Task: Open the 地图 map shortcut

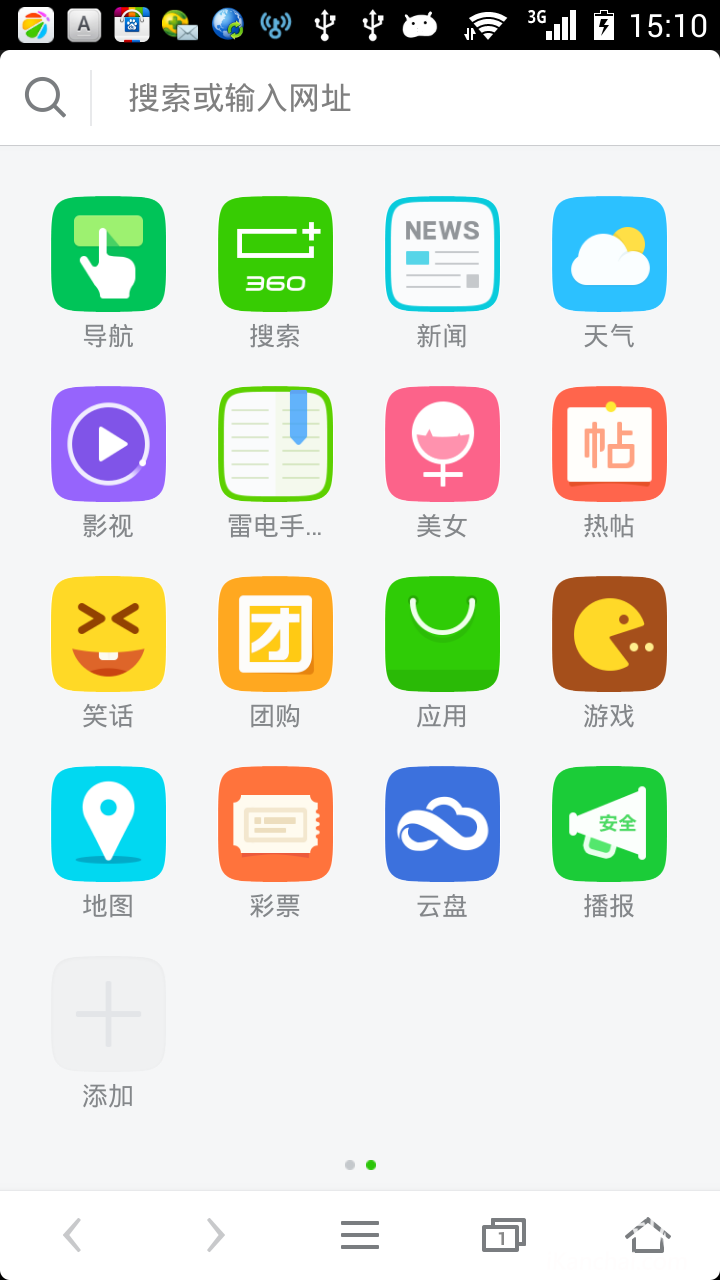Action: [108, 824]
